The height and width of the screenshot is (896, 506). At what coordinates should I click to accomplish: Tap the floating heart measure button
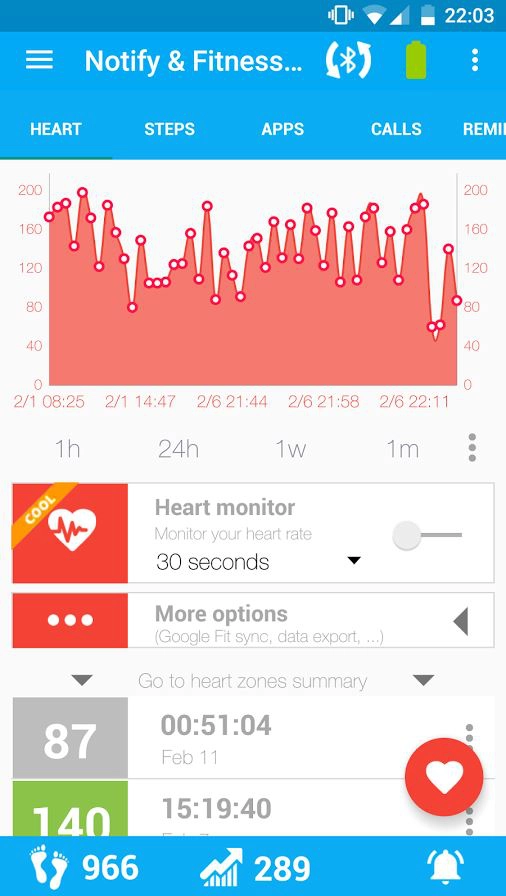(444, 777)
